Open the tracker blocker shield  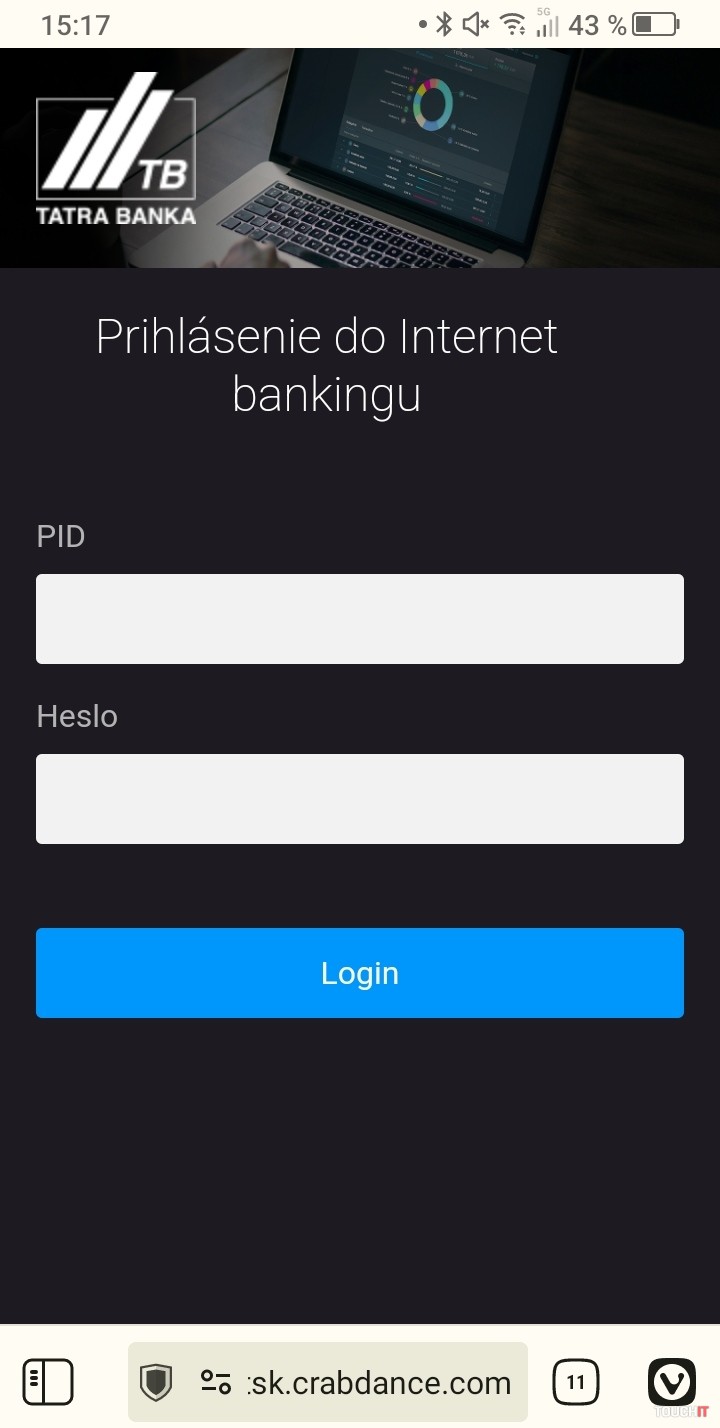[155, 1383]
